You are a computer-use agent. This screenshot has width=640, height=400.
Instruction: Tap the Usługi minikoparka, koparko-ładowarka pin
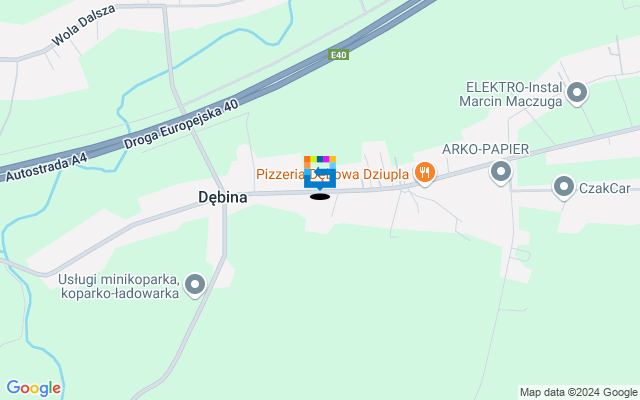click(195, 286)
